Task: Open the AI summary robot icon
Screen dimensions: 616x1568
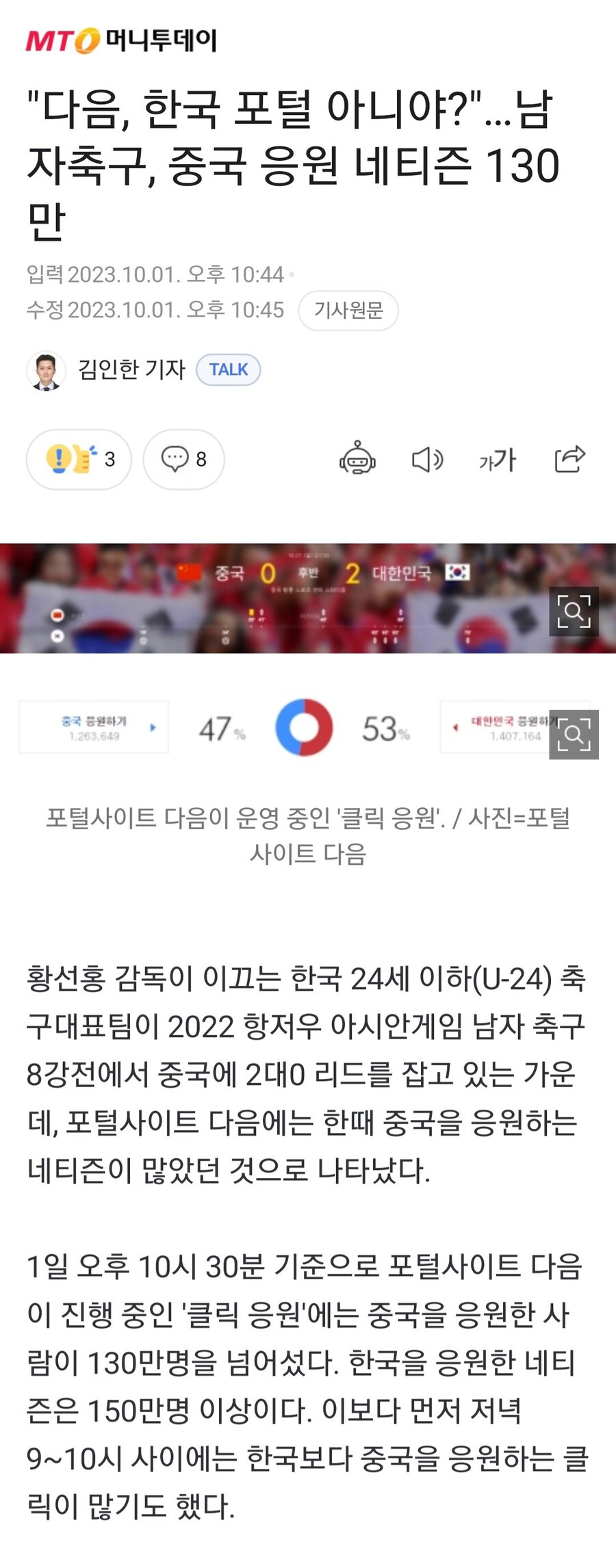Action: (357, 459)
